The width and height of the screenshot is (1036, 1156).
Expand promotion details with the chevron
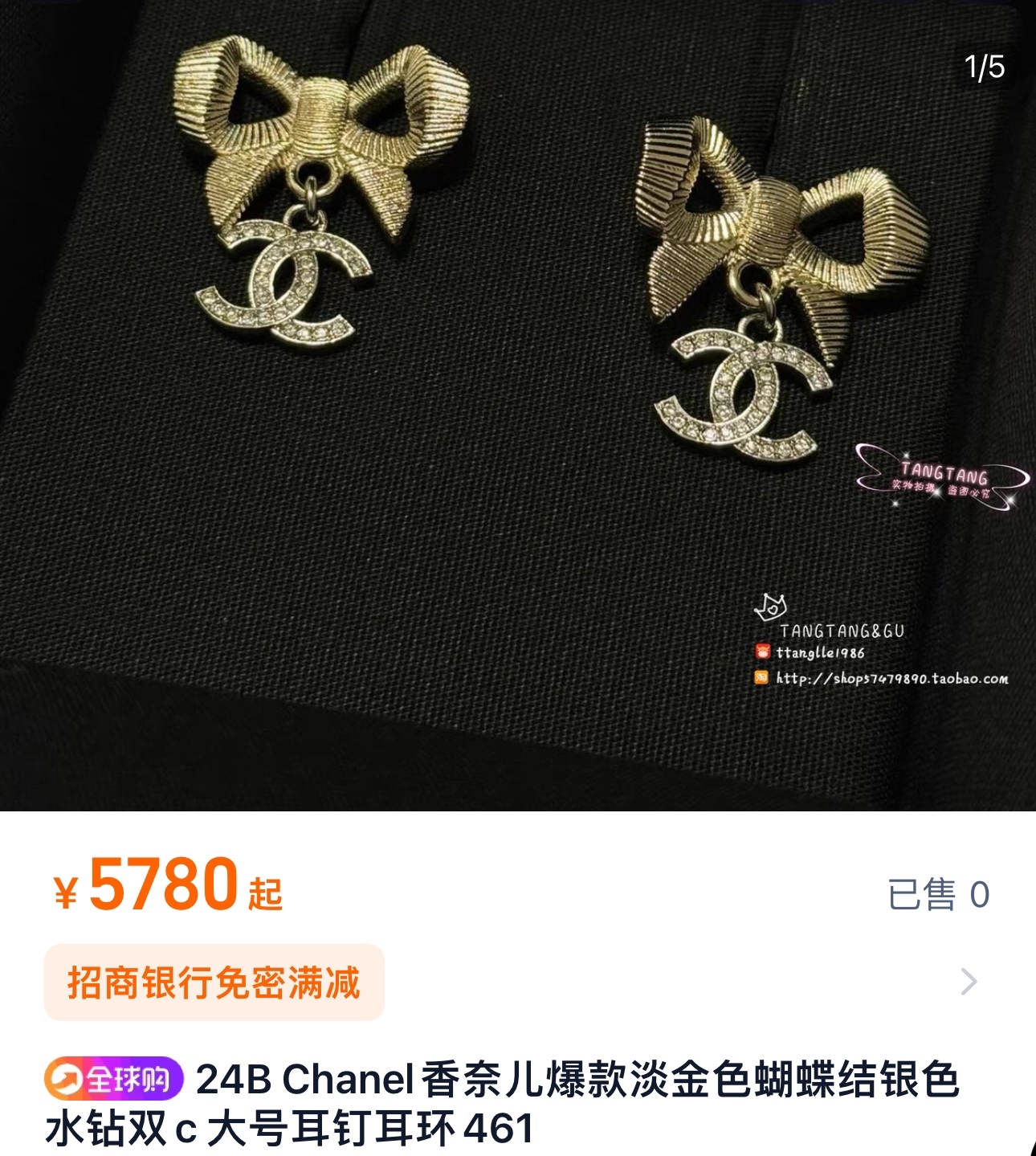tap(969, 982)
